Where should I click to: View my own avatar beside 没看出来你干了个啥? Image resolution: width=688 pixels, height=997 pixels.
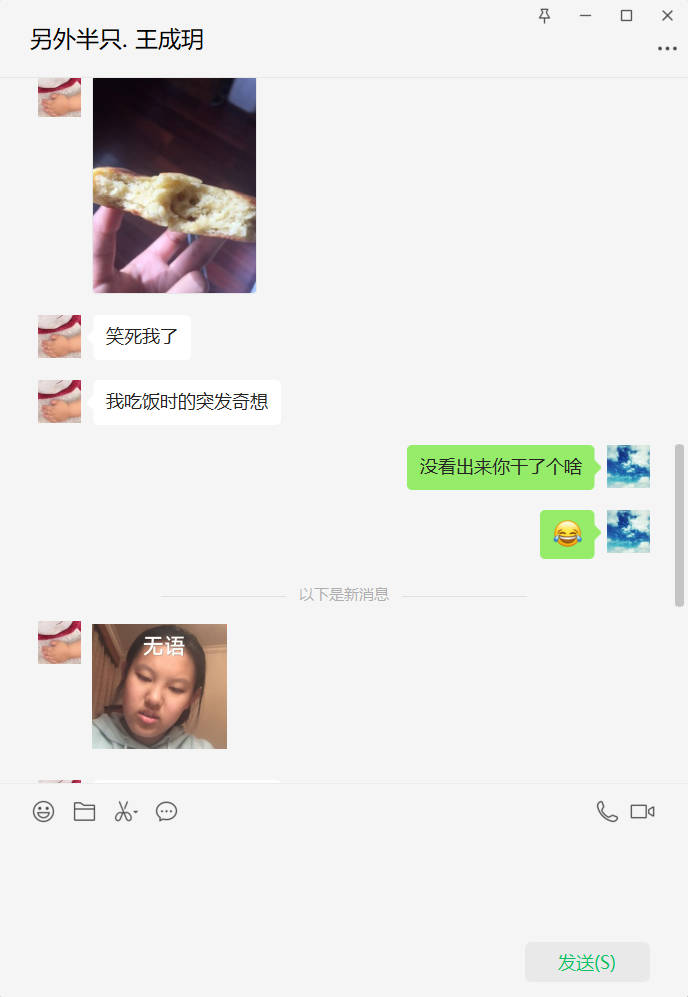(x=628, y=467)
